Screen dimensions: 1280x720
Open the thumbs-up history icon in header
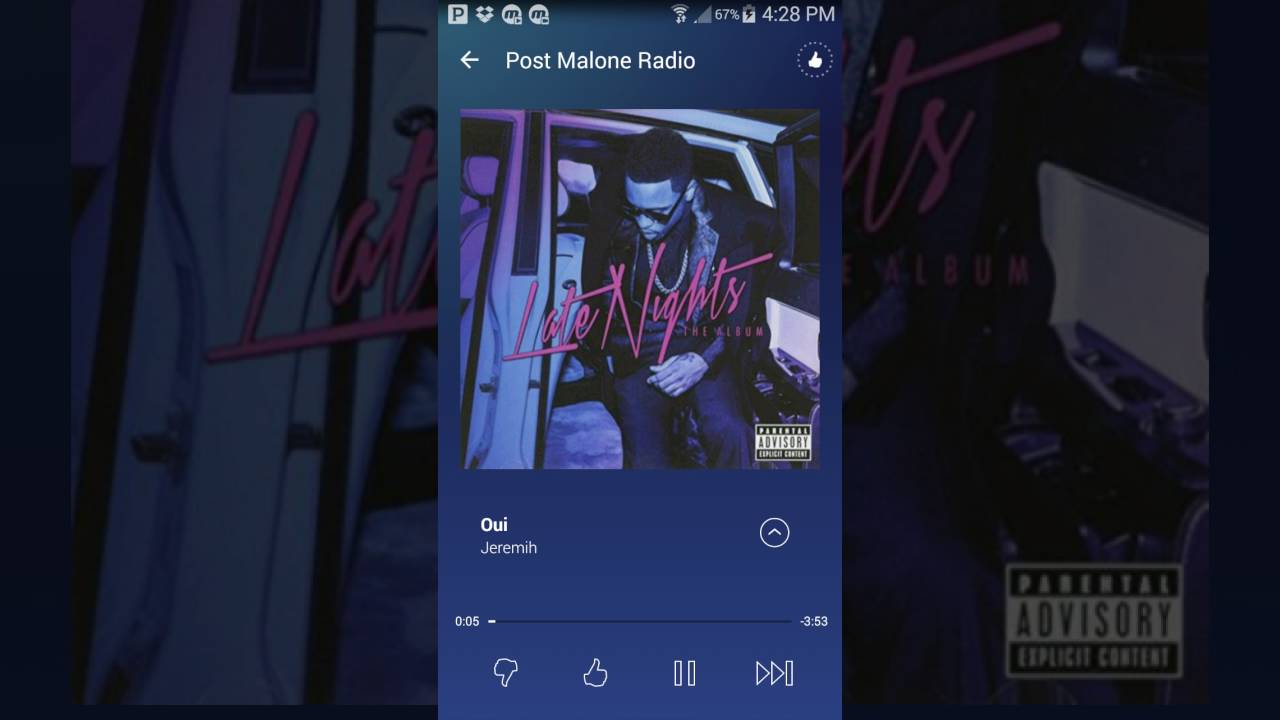pyautogui.click(x=814, y=60)
